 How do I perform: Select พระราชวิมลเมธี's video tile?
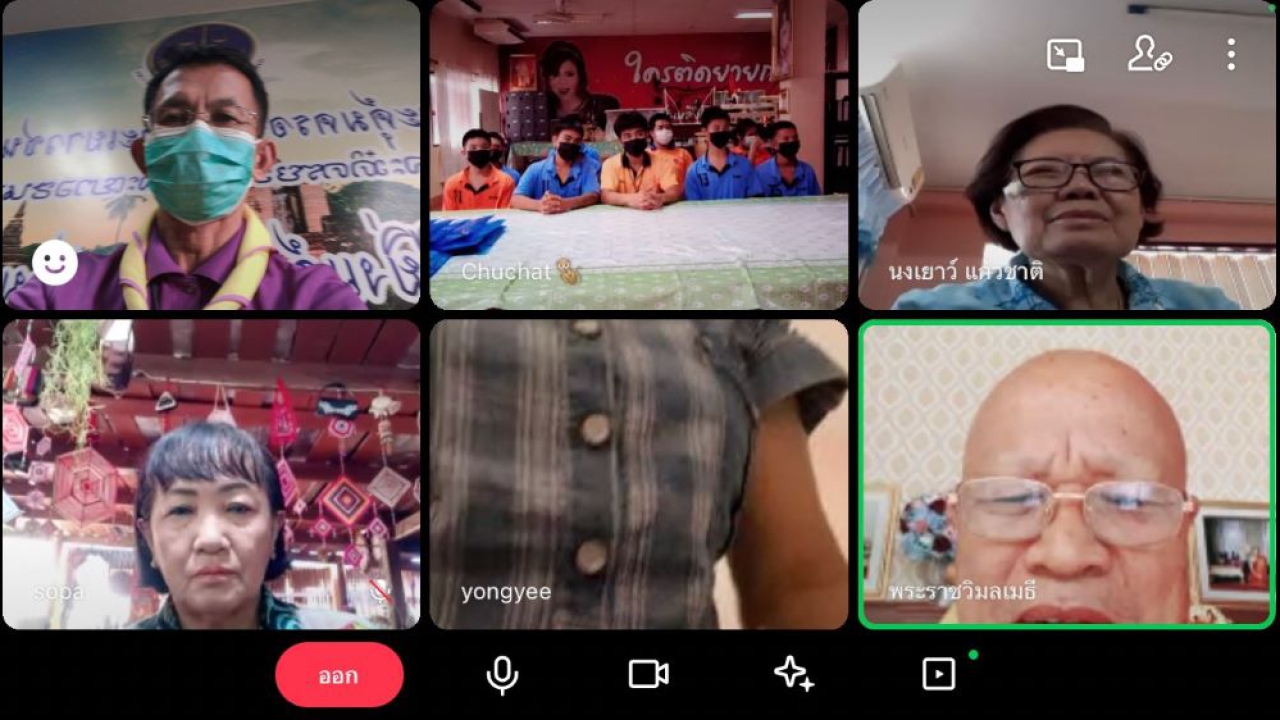[x=1066, y=475]
